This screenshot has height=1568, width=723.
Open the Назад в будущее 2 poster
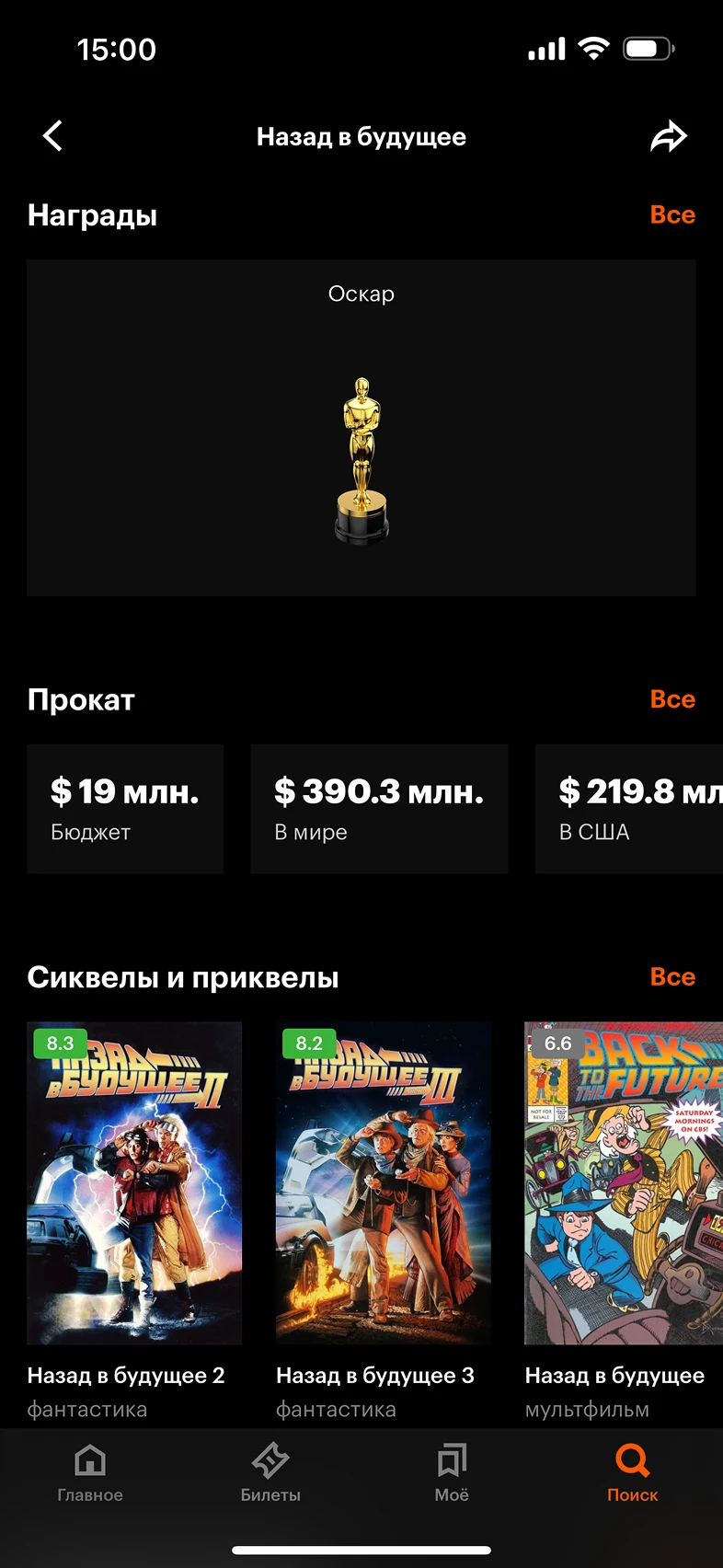(134, 1182)
